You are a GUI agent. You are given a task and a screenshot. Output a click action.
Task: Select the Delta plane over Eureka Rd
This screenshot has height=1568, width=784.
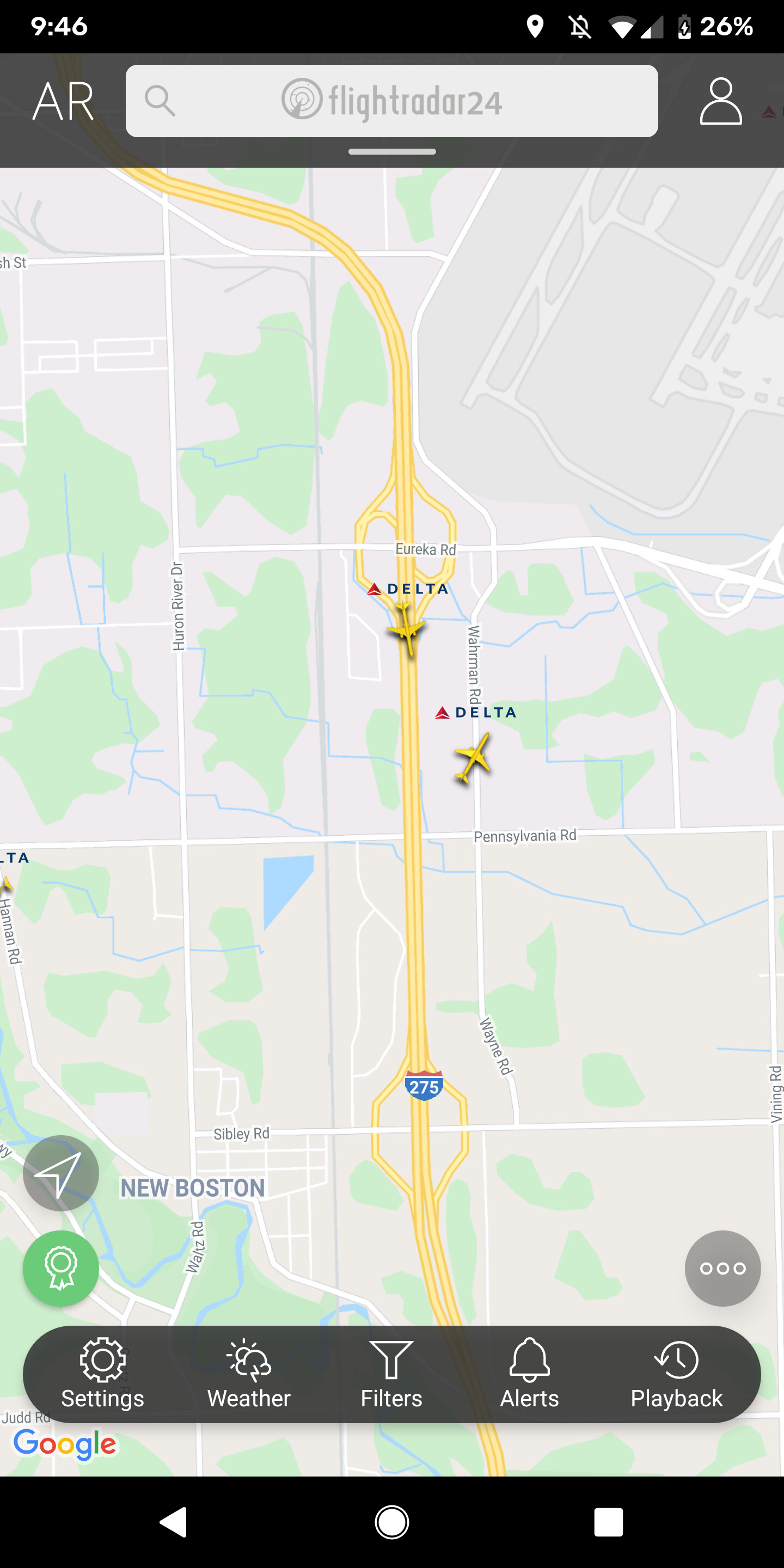406,628
